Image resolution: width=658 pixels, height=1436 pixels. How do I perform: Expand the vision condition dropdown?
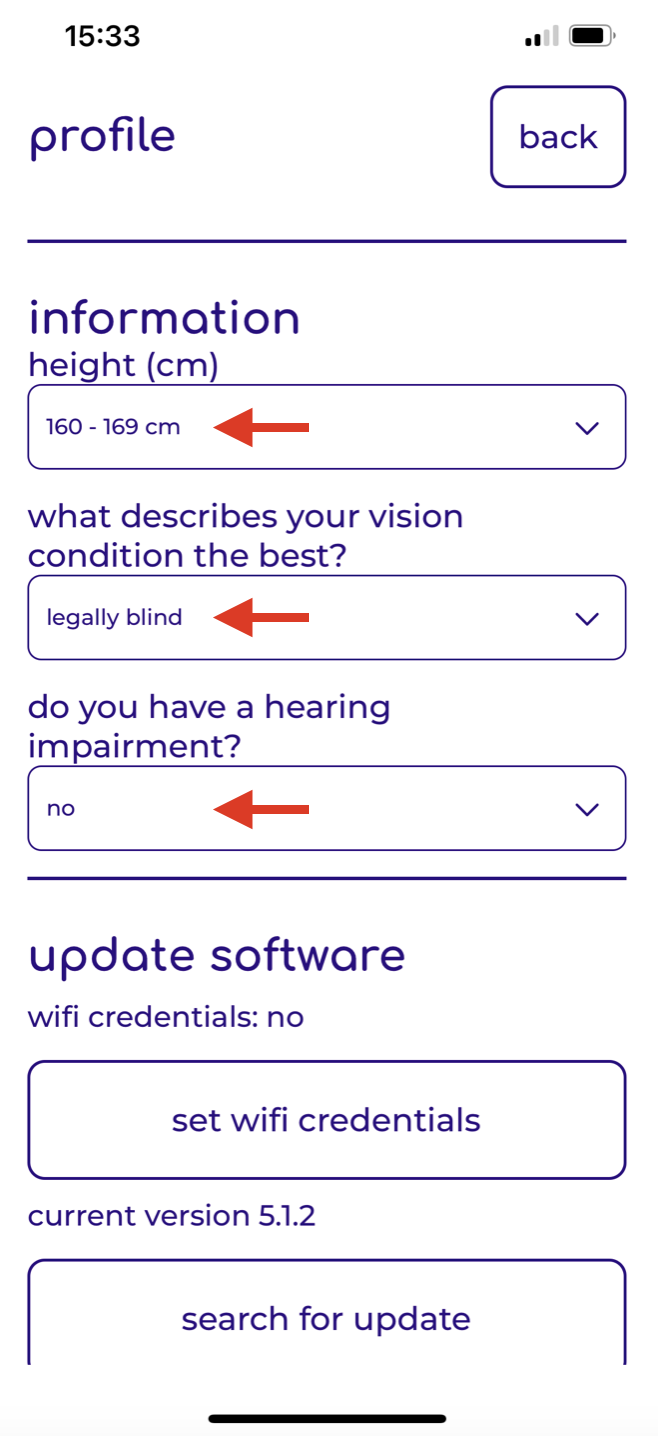click(x=326, y=618)
